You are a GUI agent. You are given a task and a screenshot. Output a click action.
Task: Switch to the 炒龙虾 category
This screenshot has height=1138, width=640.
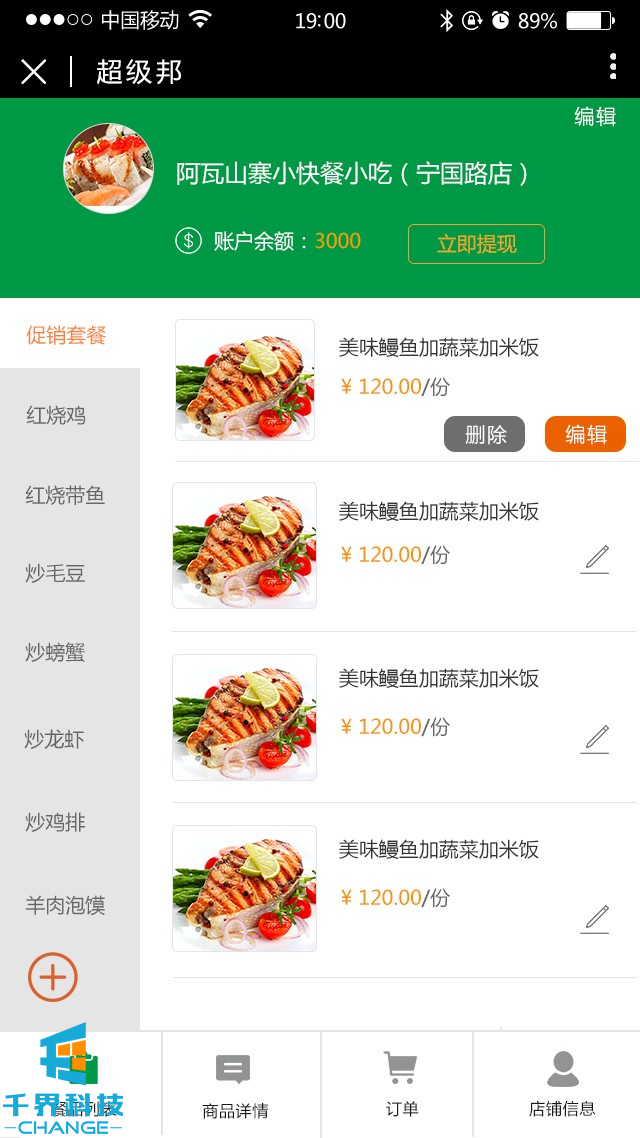[56, 740]
